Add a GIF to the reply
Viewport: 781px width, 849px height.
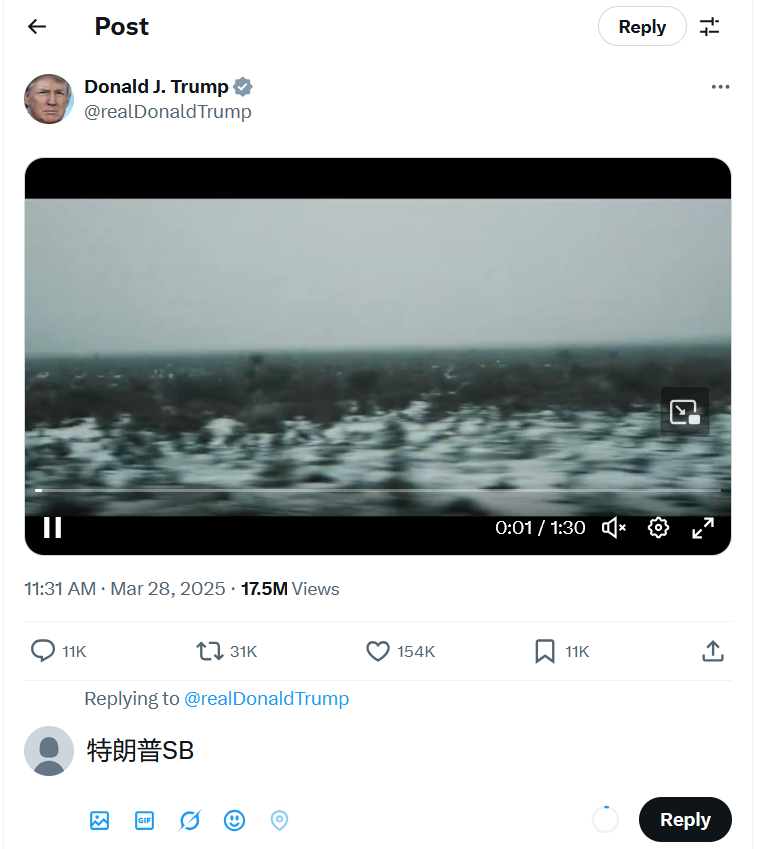click(144, 820)
